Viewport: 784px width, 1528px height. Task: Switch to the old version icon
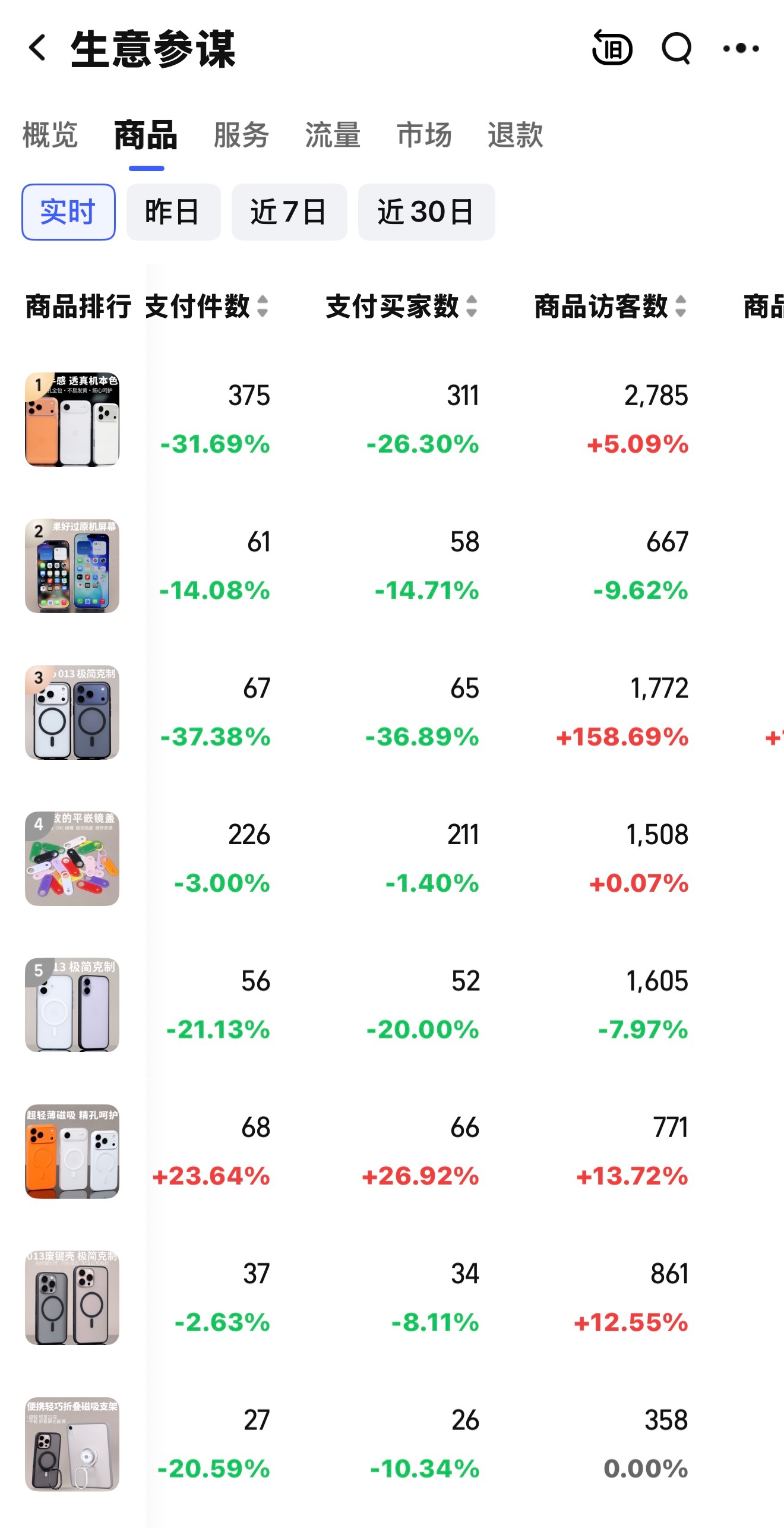[612, 48]
